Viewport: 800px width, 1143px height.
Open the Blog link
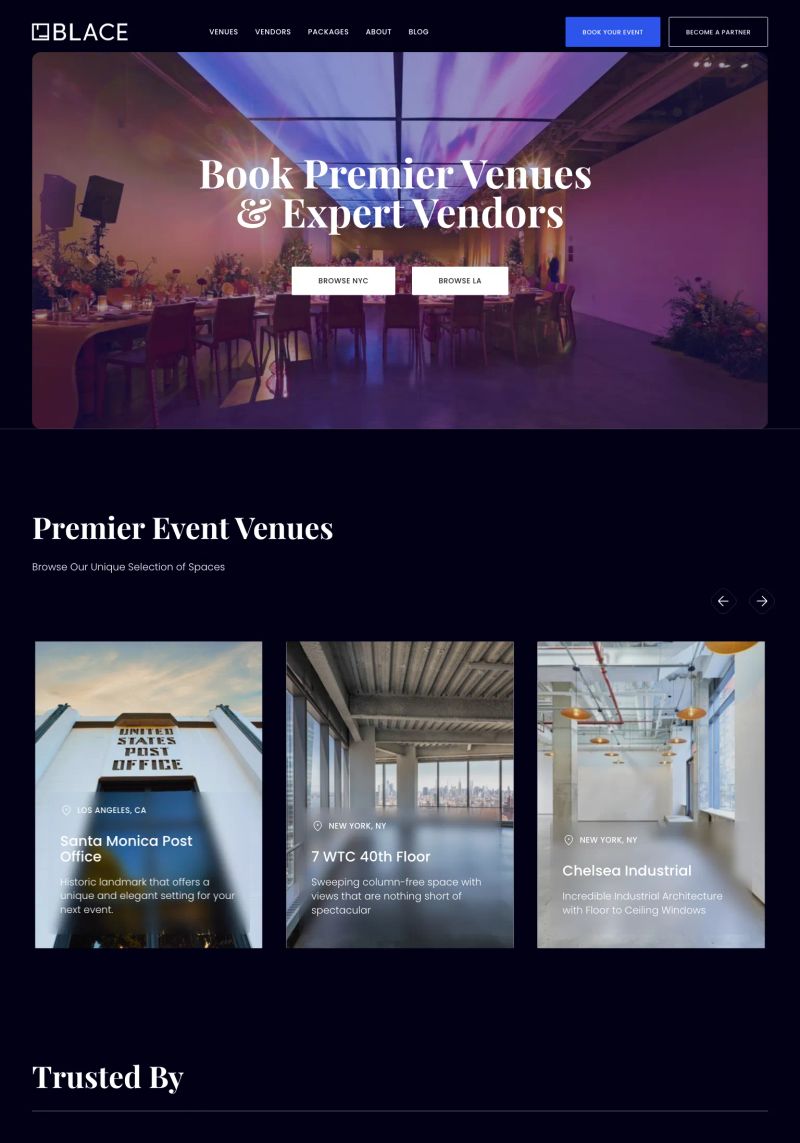pos(418,32)
